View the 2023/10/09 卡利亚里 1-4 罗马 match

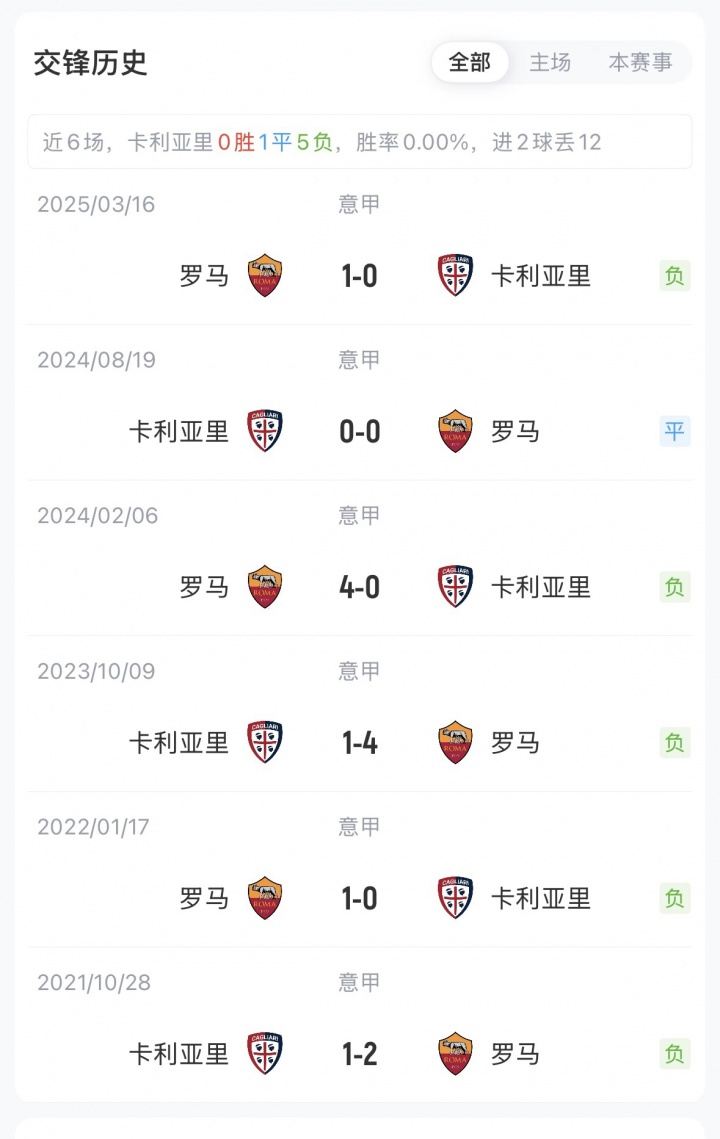[x=360, y=742]
